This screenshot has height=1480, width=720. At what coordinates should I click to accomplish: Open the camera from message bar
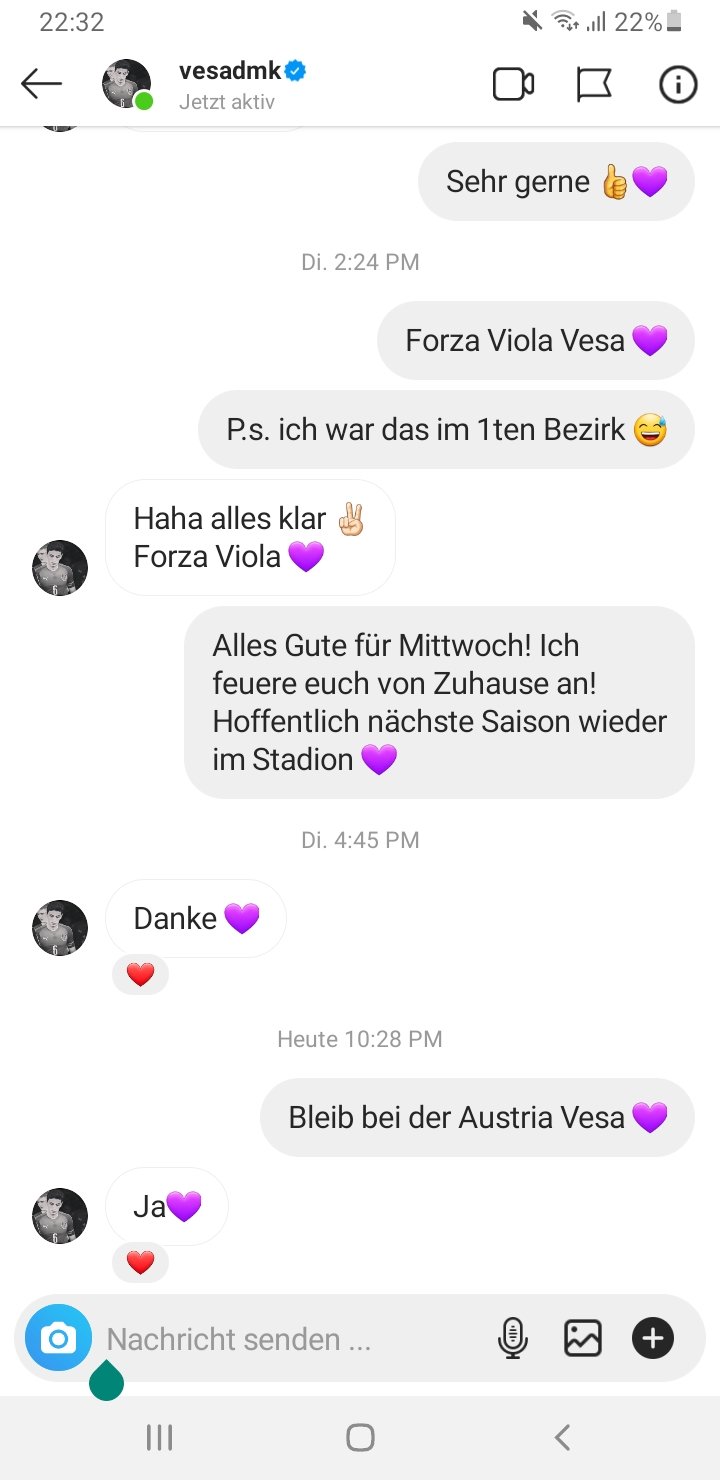click(x=58, y=1338)
